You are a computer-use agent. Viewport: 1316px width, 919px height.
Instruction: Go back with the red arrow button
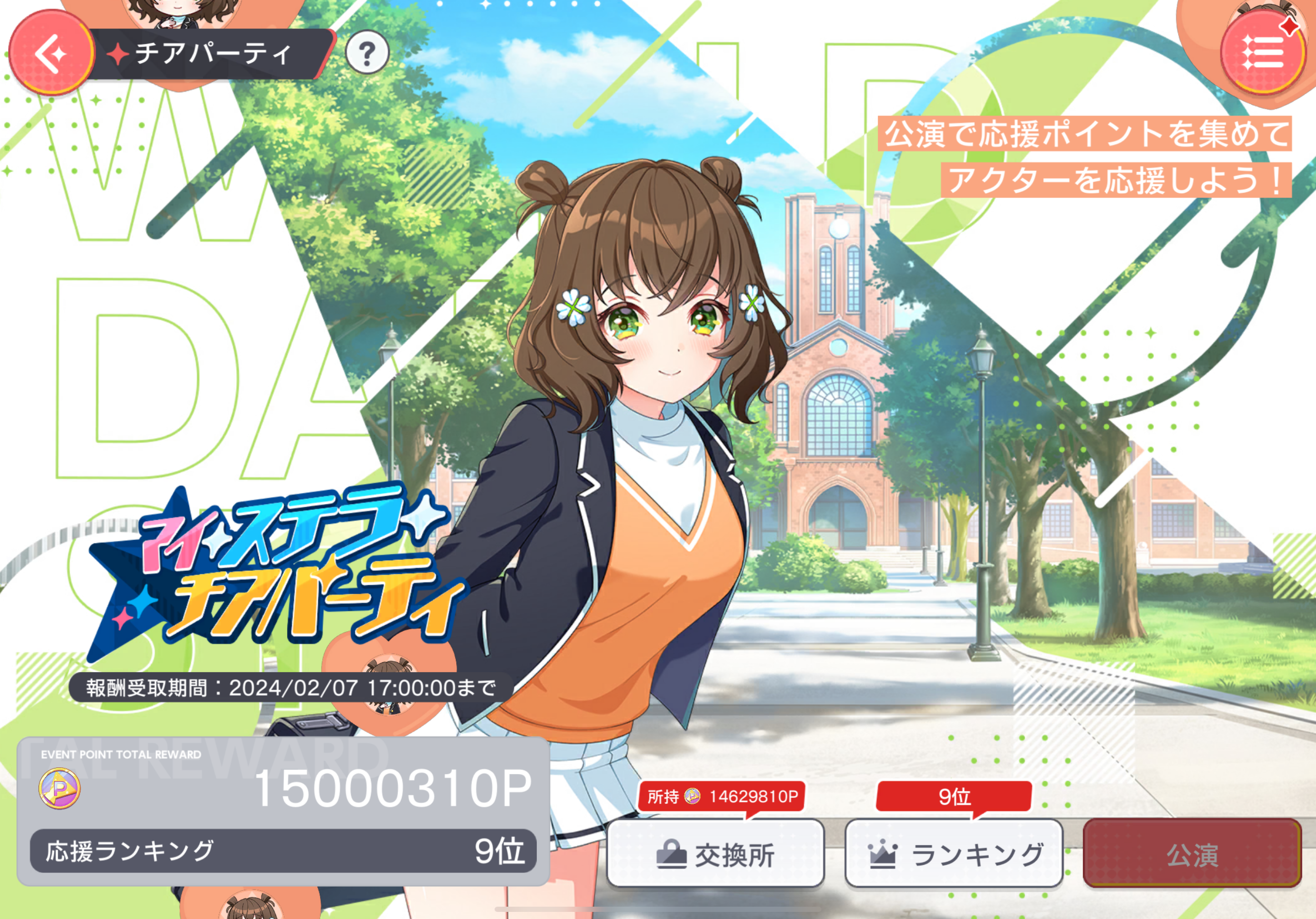pos(52,54)
